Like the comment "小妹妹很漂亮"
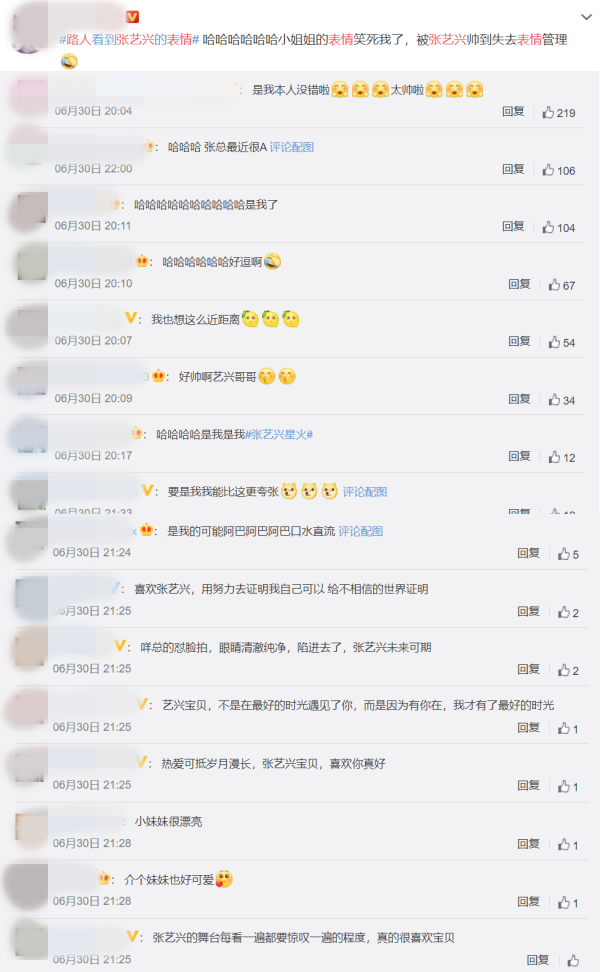 pyautogui.click(x=568, y=845)
